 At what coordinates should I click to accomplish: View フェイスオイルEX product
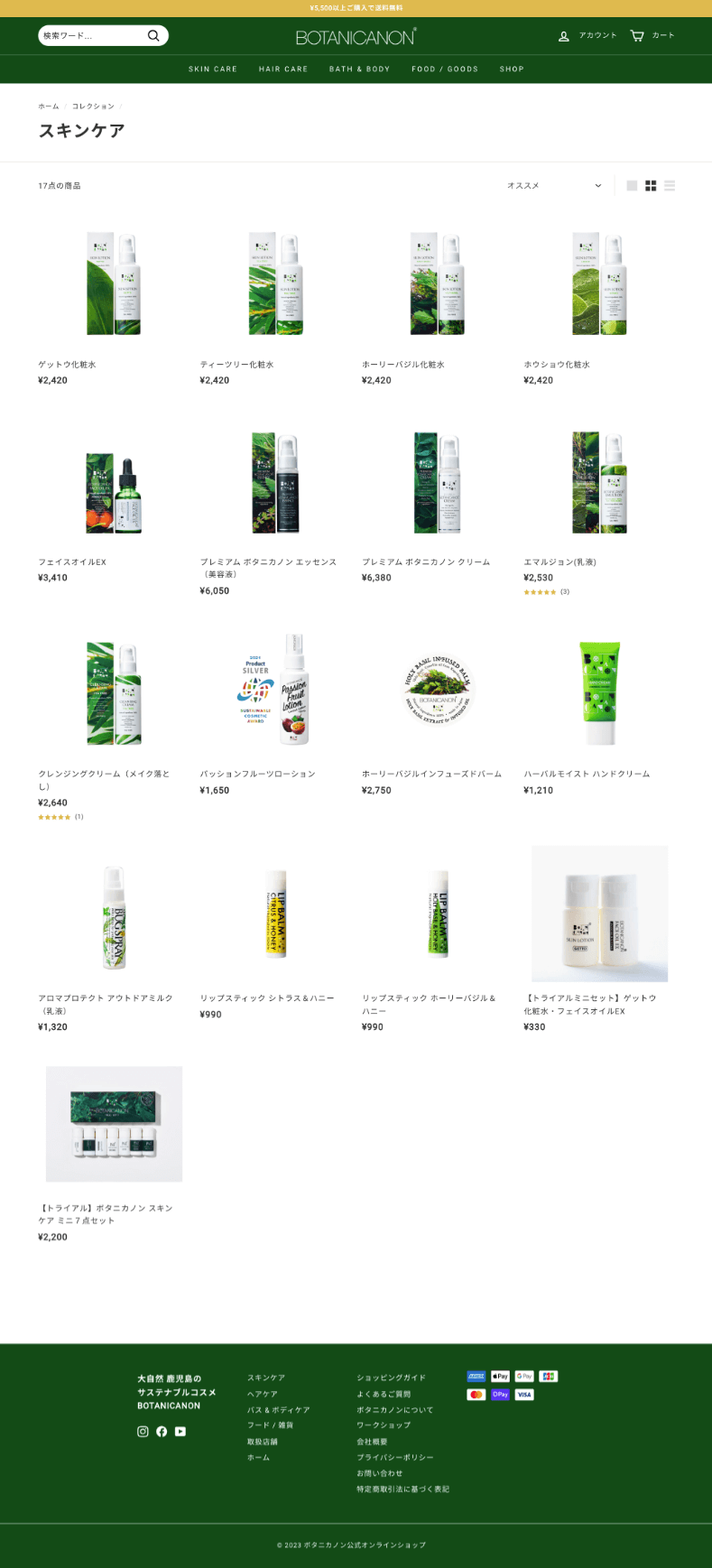(x=72, y=562)
